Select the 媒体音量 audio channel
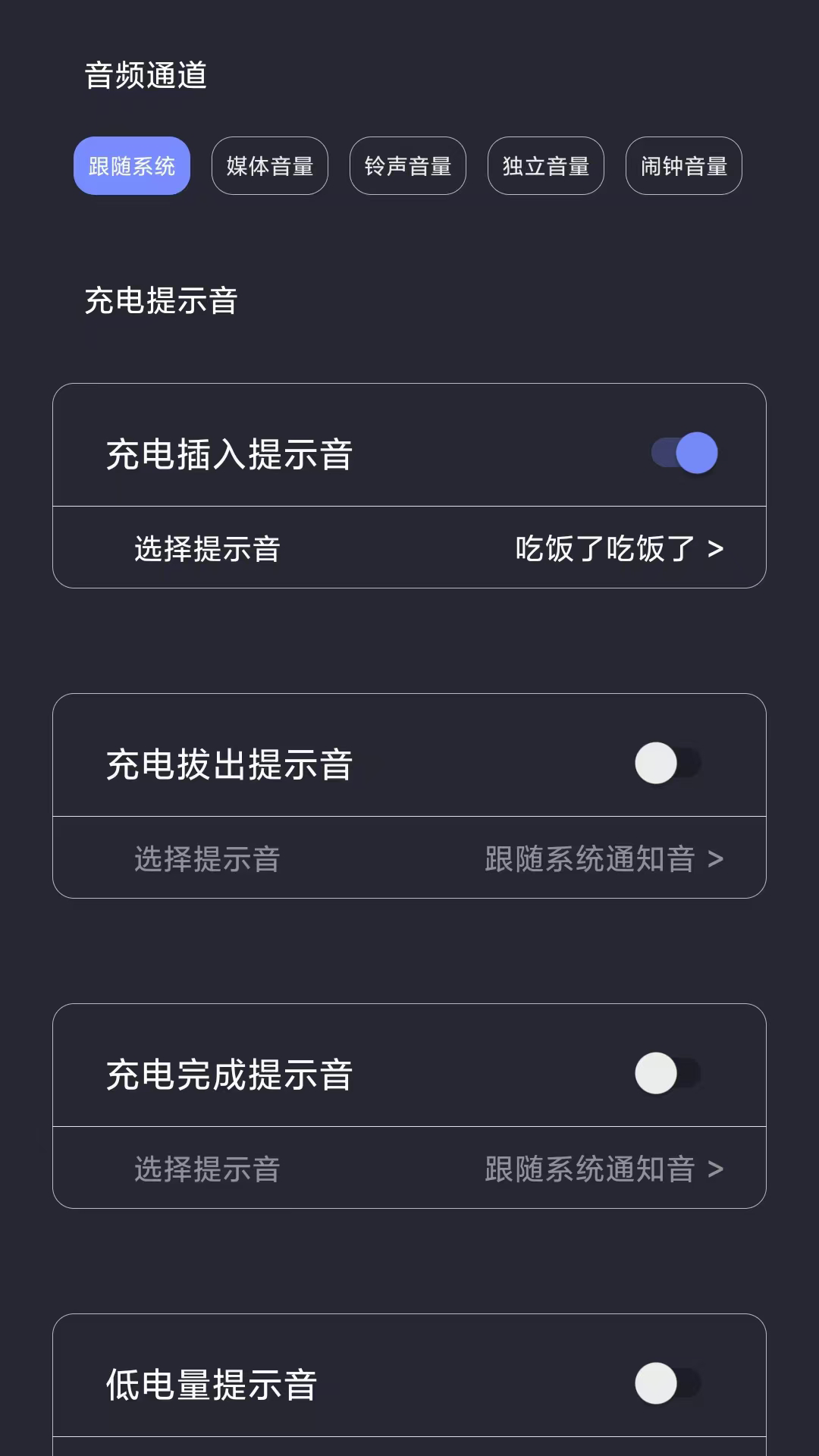This screenshot has height=1456, width=819. click(270, 166)
